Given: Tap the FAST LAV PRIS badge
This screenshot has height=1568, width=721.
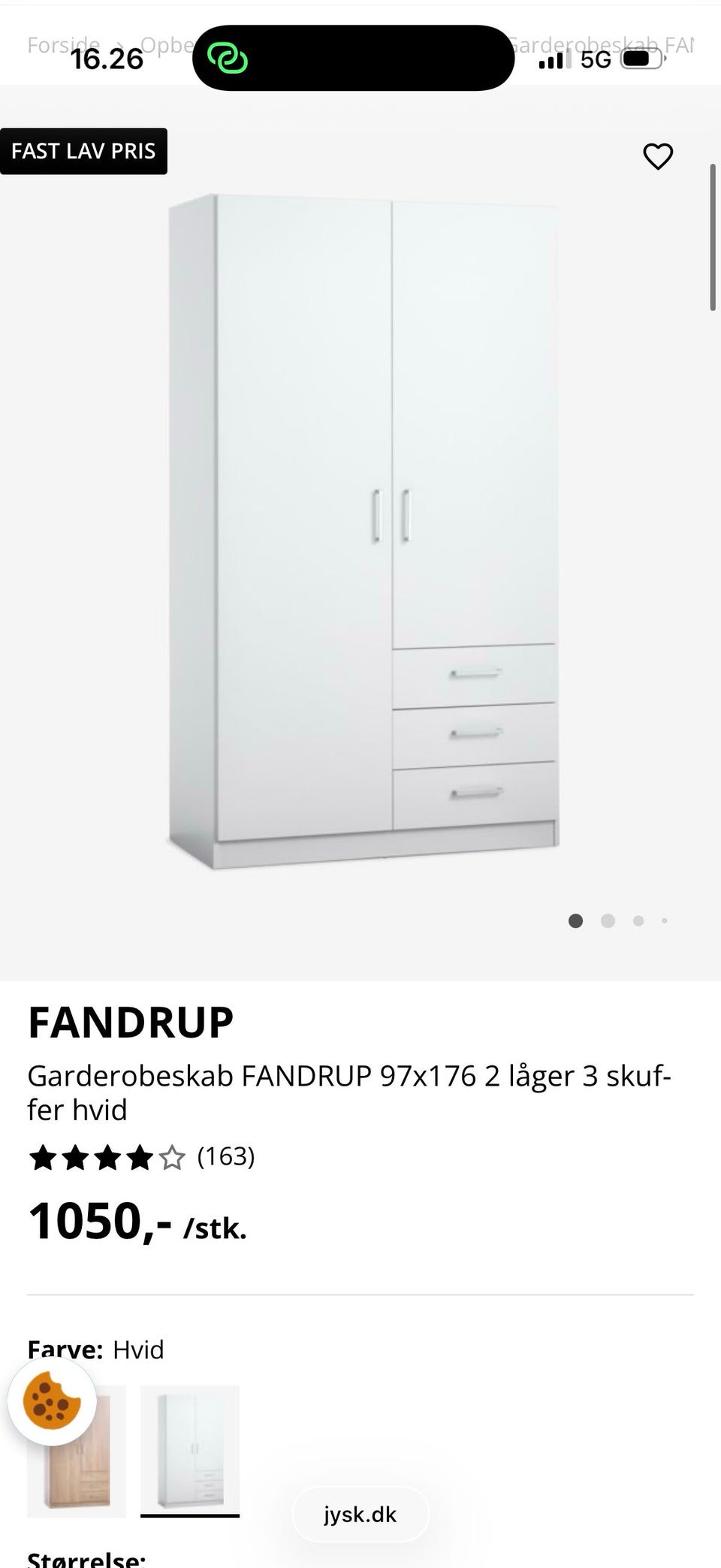Looking at the screenshot, I should pos(83,151).
